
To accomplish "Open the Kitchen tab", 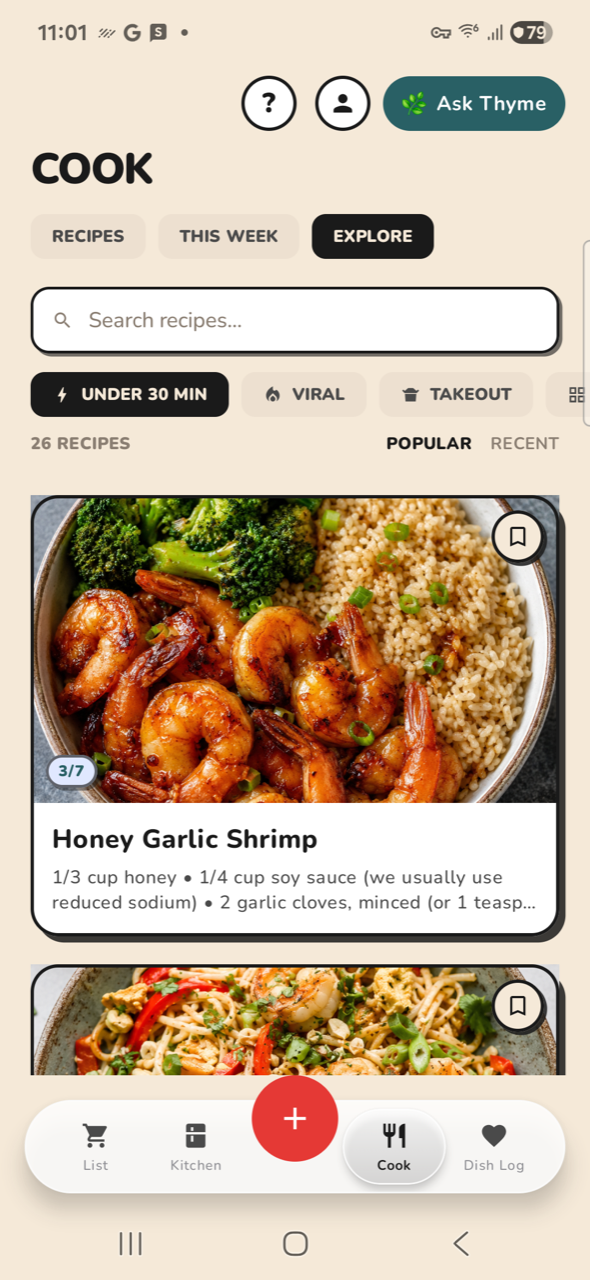I will (x=196, y=1147).
